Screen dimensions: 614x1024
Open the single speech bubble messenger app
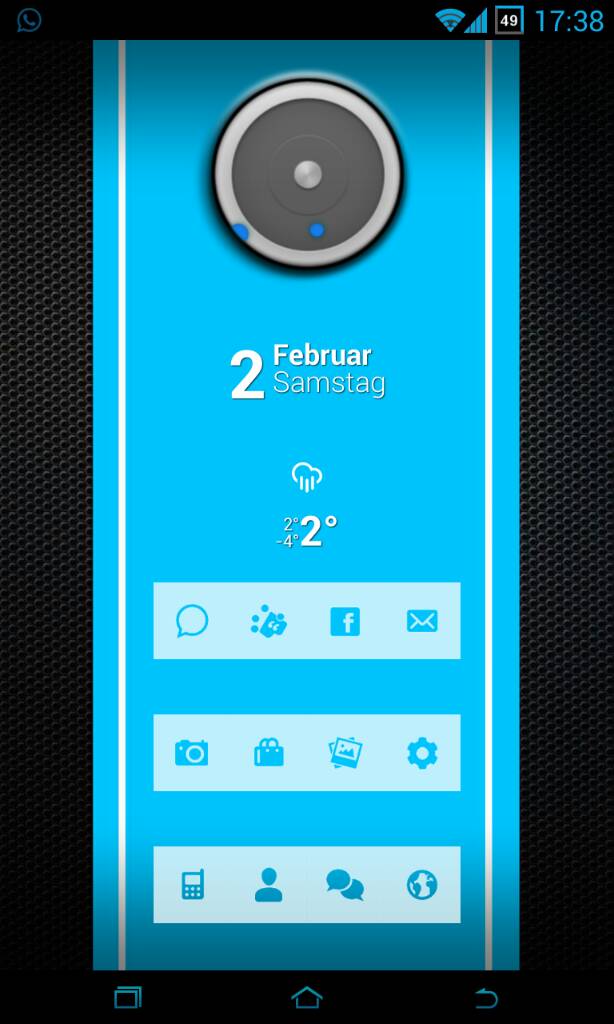click(x=192, y=621)
